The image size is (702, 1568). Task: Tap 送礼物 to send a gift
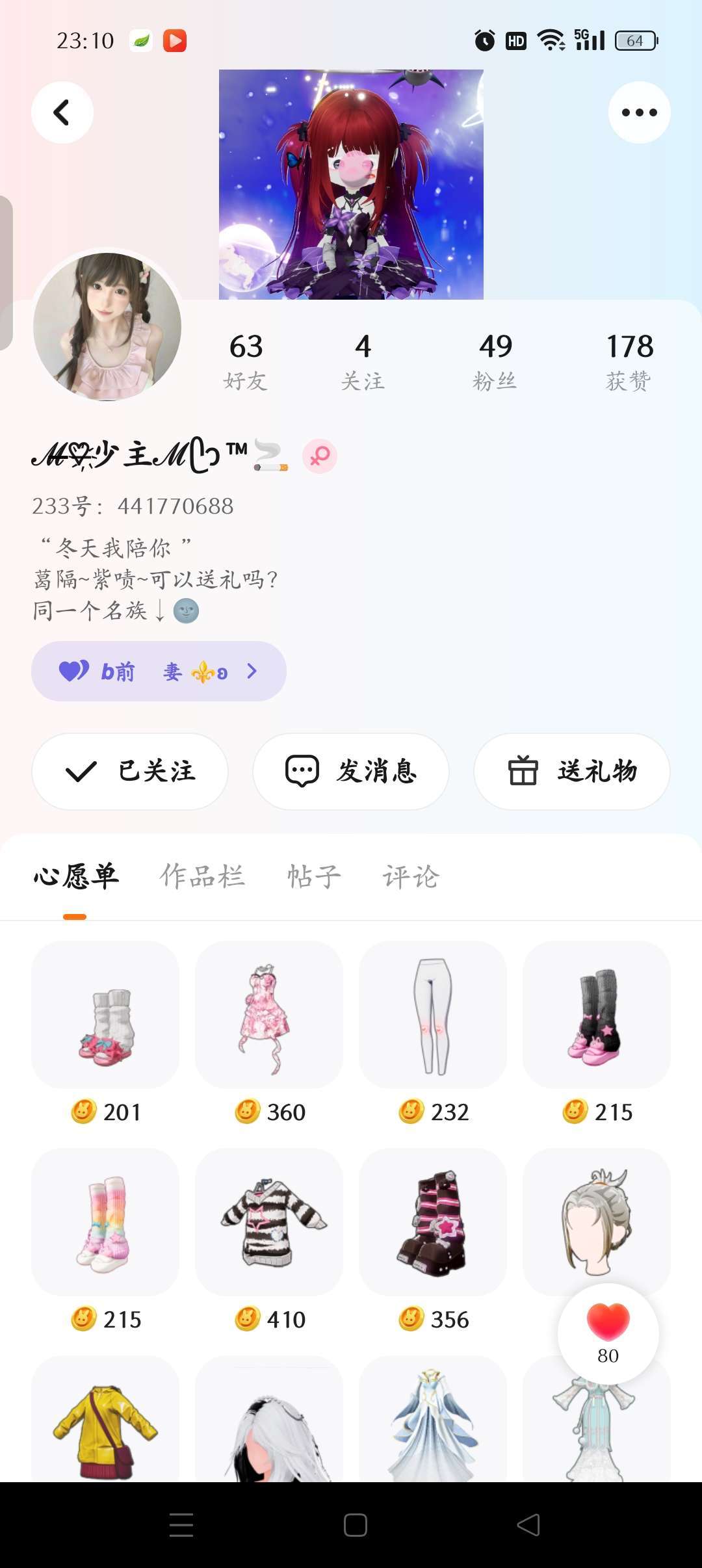click(572, 772)
